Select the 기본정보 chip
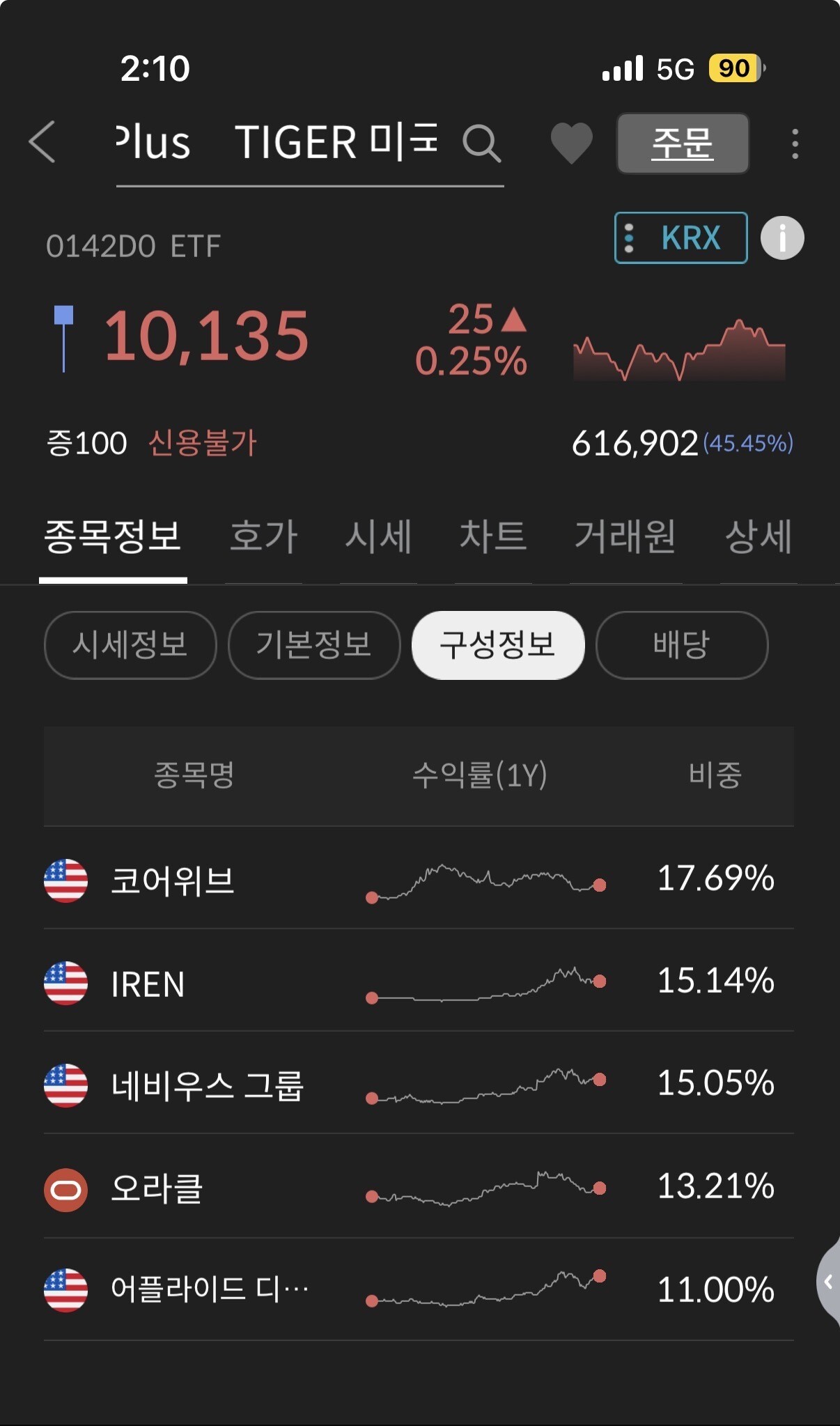Screen dimensions: 840x1426 pyautogui.click(x=314, y=644)
